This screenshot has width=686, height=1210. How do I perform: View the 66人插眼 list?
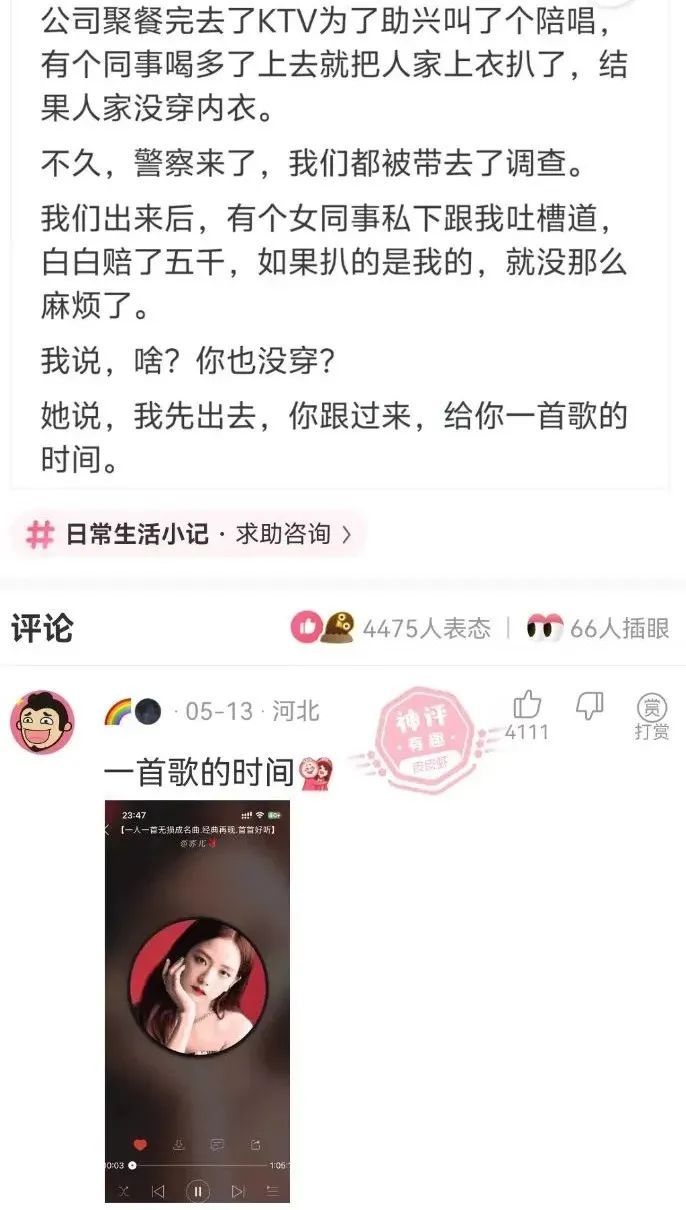597,628
